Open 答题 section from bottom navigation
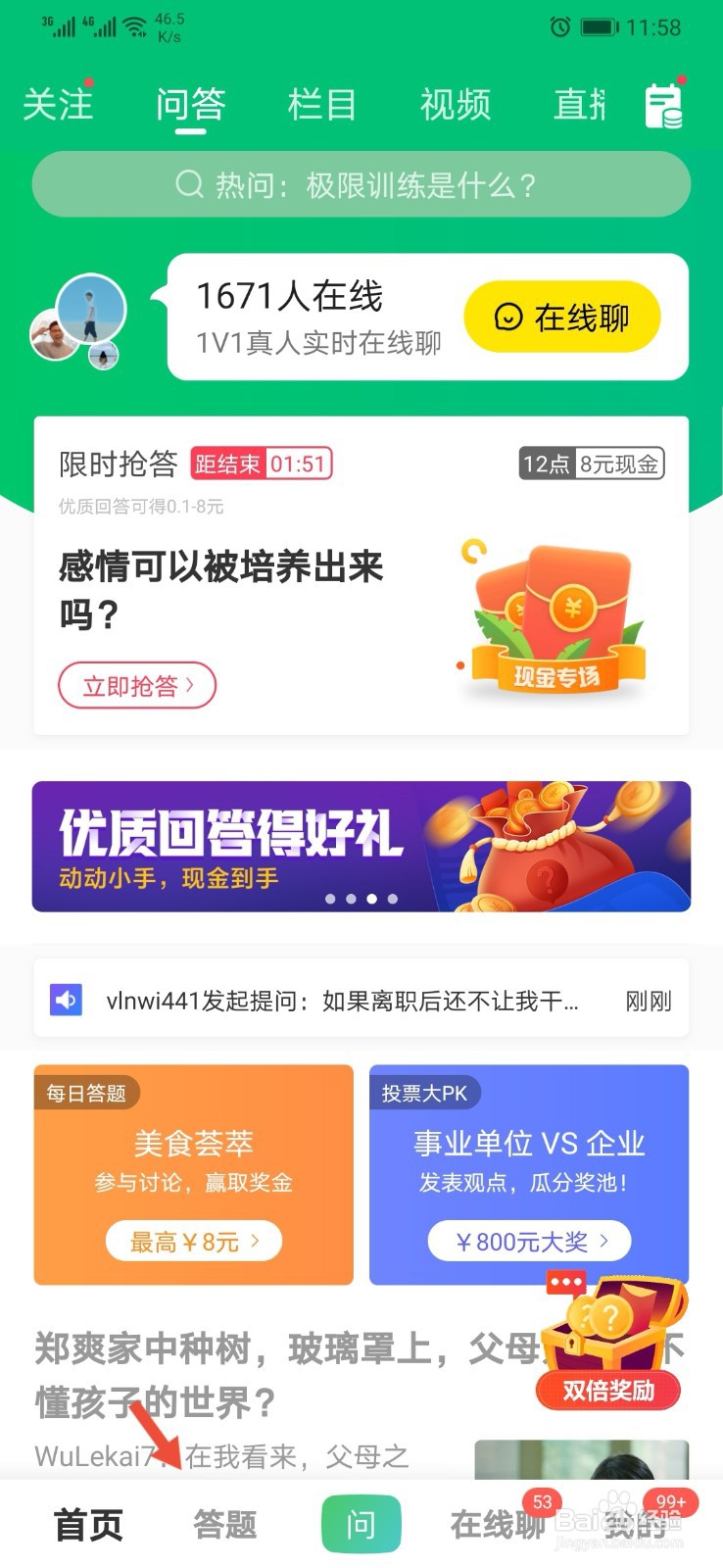This screenshot has height=1568, width=723. (x=224, y=1522)
